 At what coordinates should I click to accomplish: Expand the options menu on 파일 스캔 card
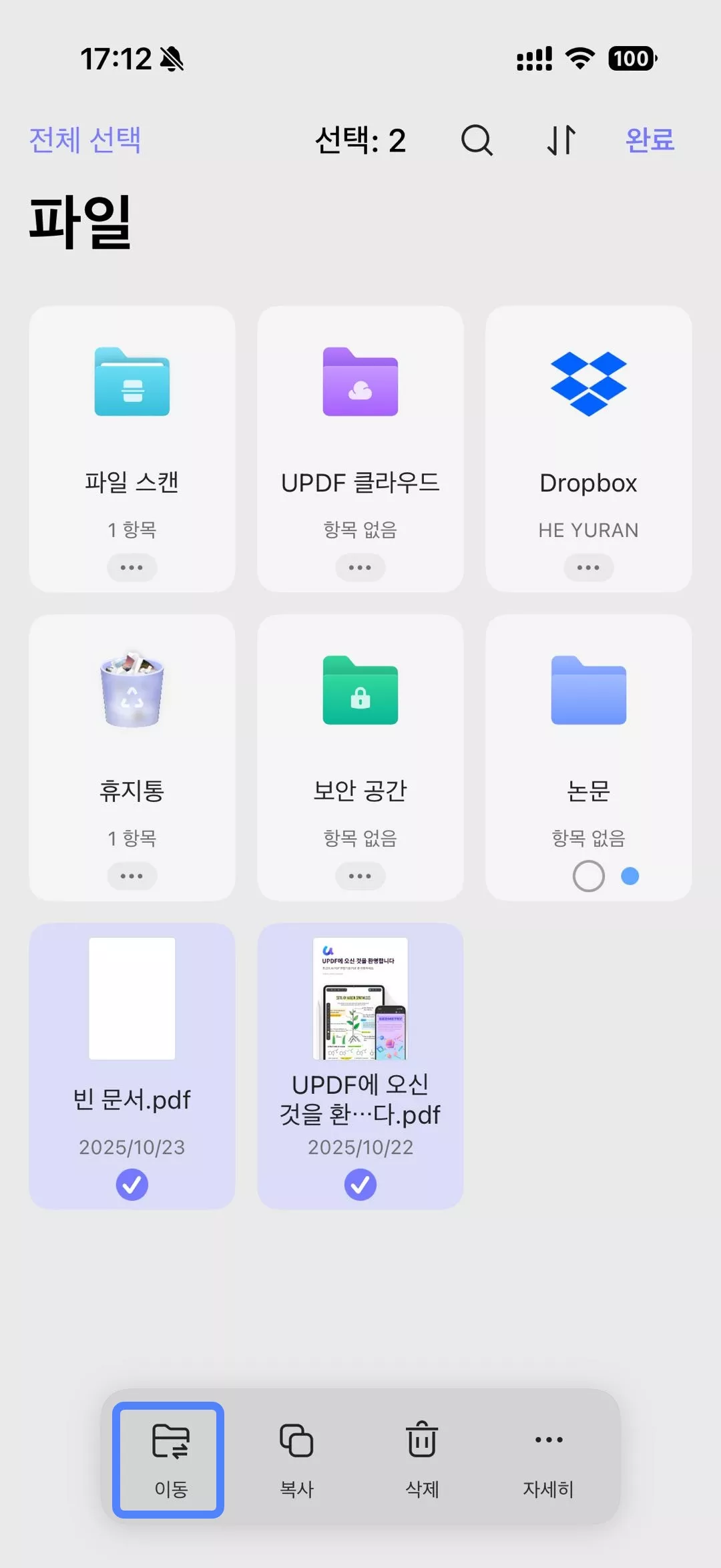click(132, 567)
